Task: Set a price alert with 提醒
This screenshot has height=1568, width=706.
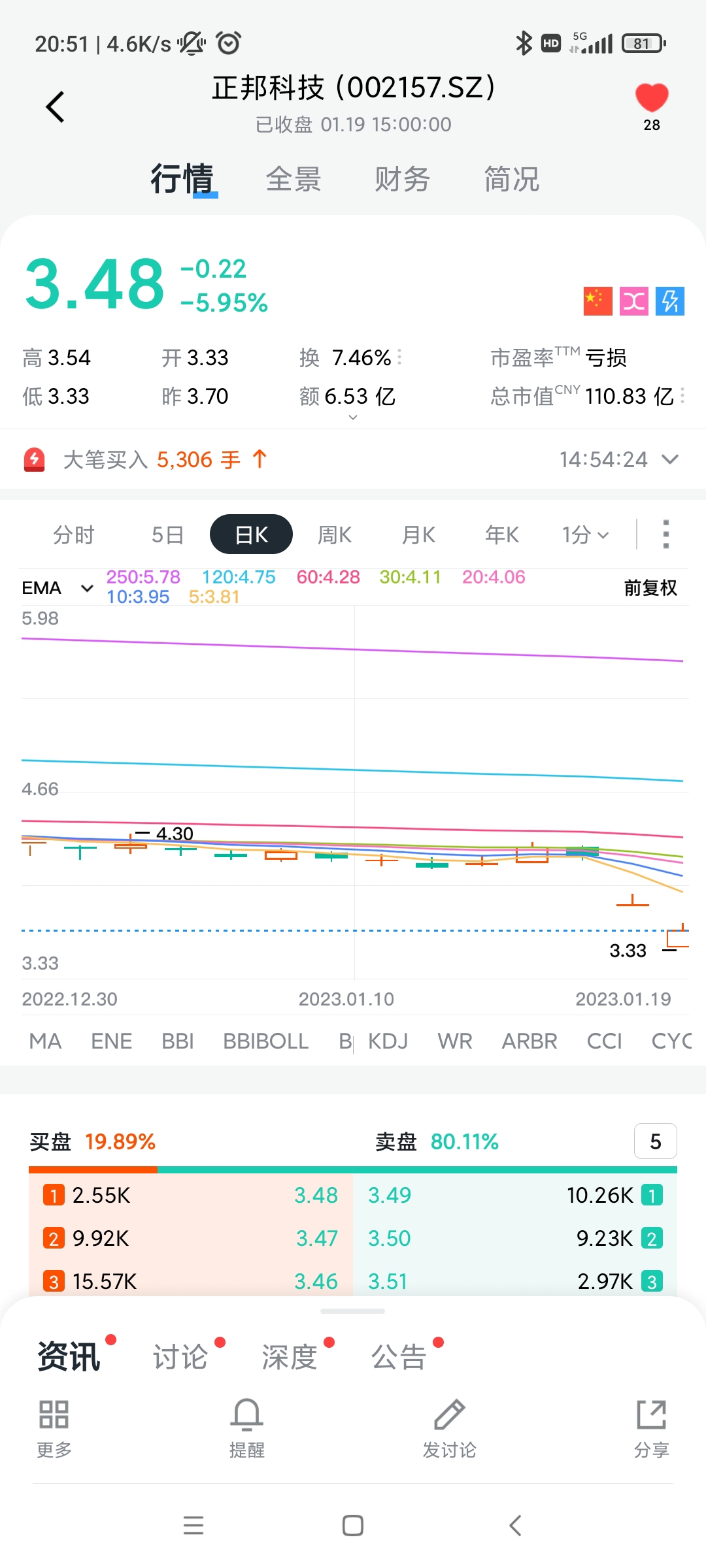Action: point(247,1428)
